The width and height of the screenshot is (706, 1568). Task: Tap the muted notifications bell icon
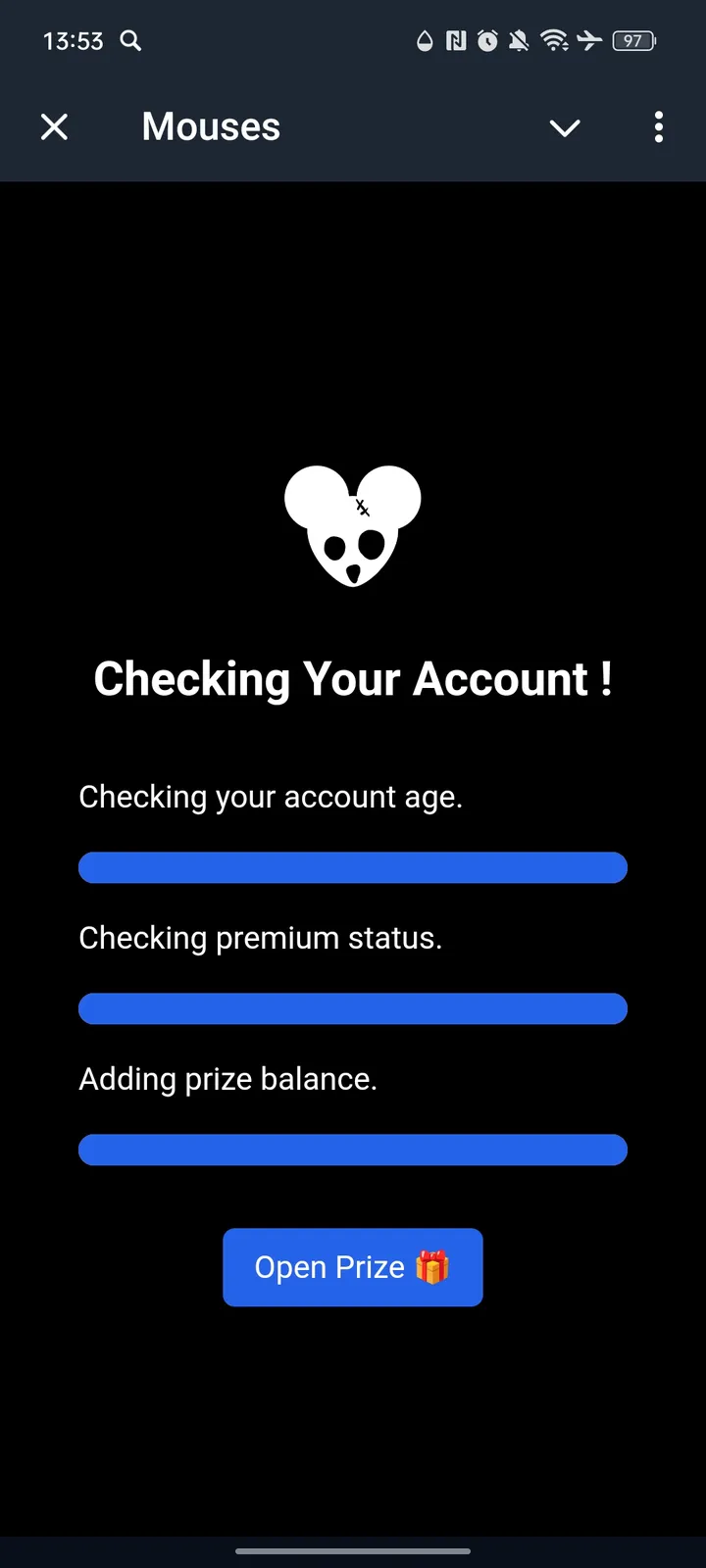519,41
